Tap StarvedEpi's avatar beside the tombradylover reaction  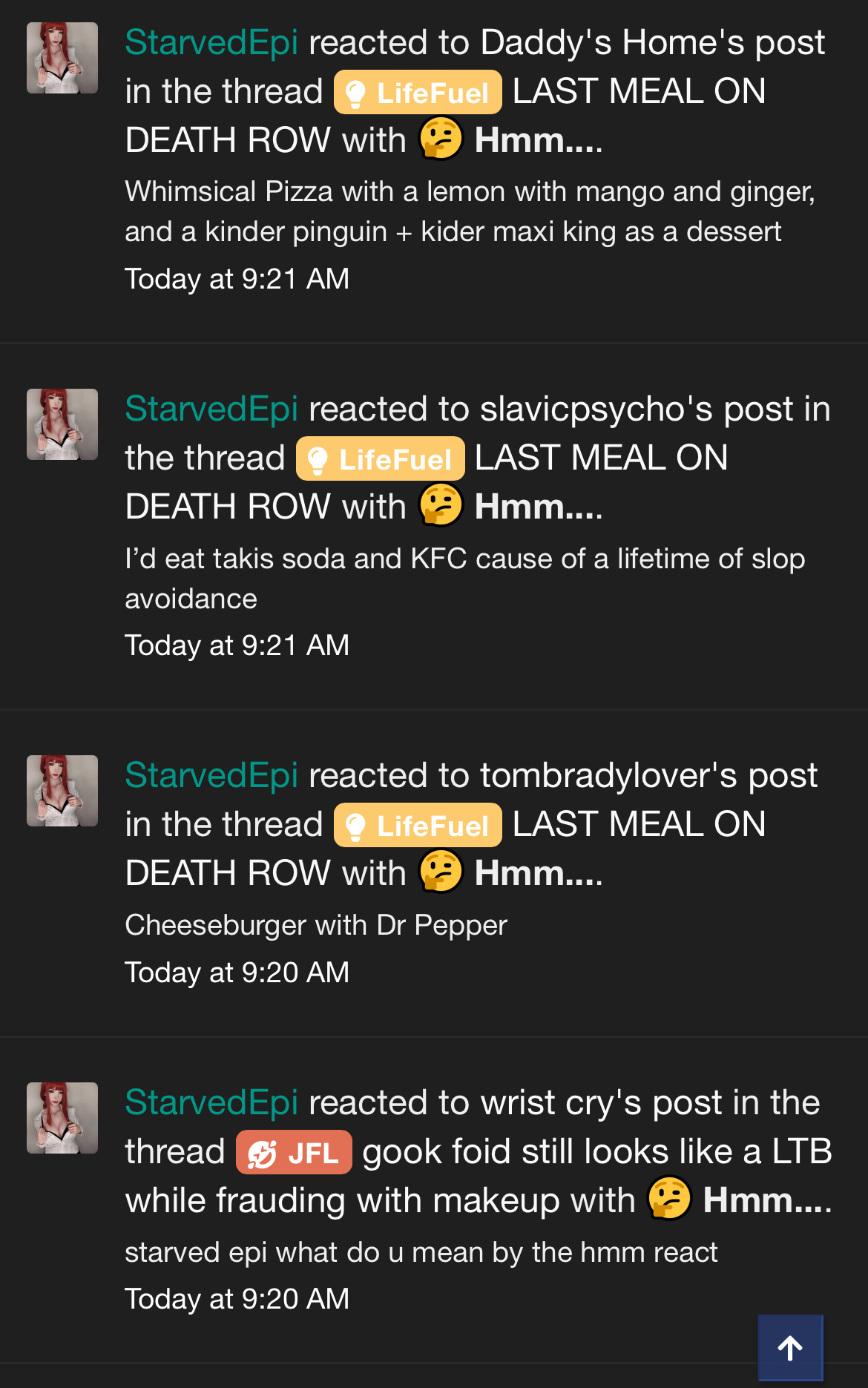[62, 791]
